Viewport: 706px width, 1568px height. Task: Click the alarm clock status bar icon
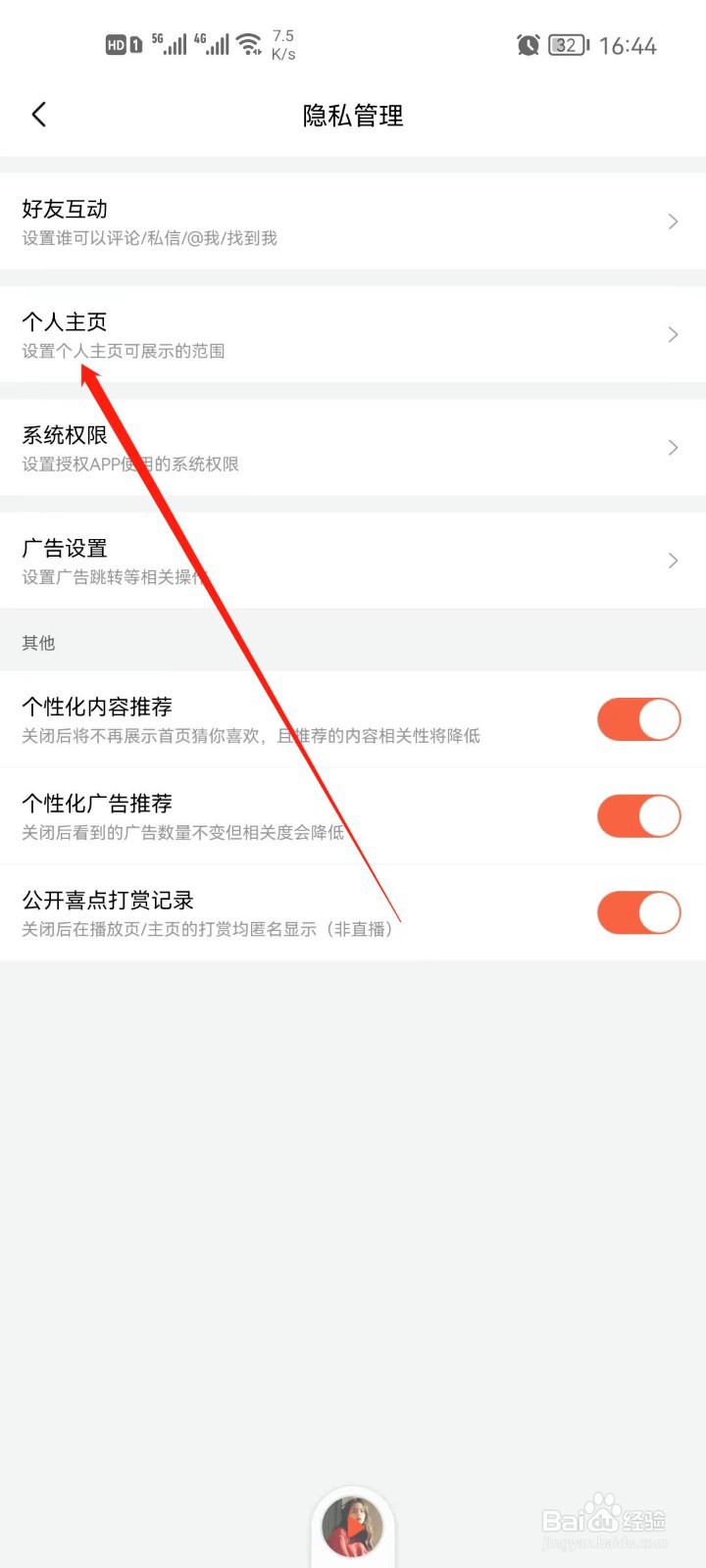point(529,45)
